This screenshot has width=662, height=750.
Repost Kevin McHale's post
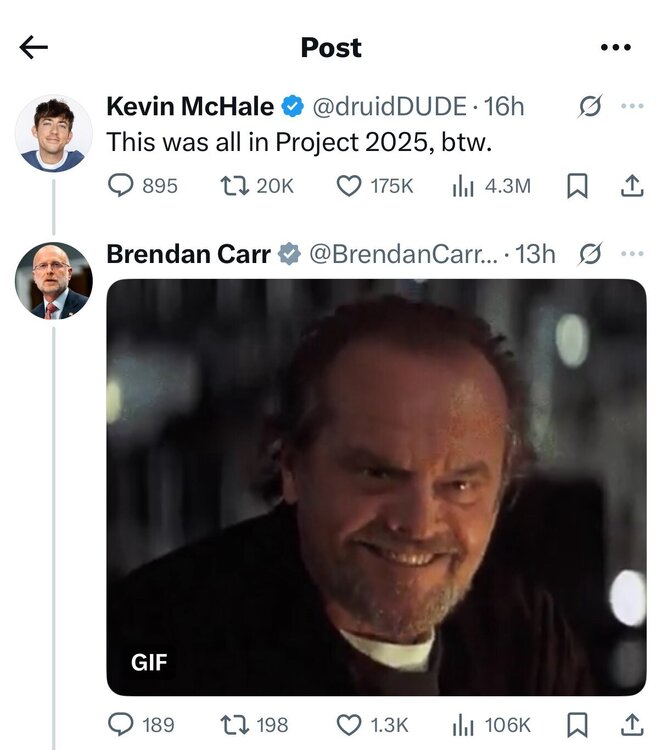point(236,186)
